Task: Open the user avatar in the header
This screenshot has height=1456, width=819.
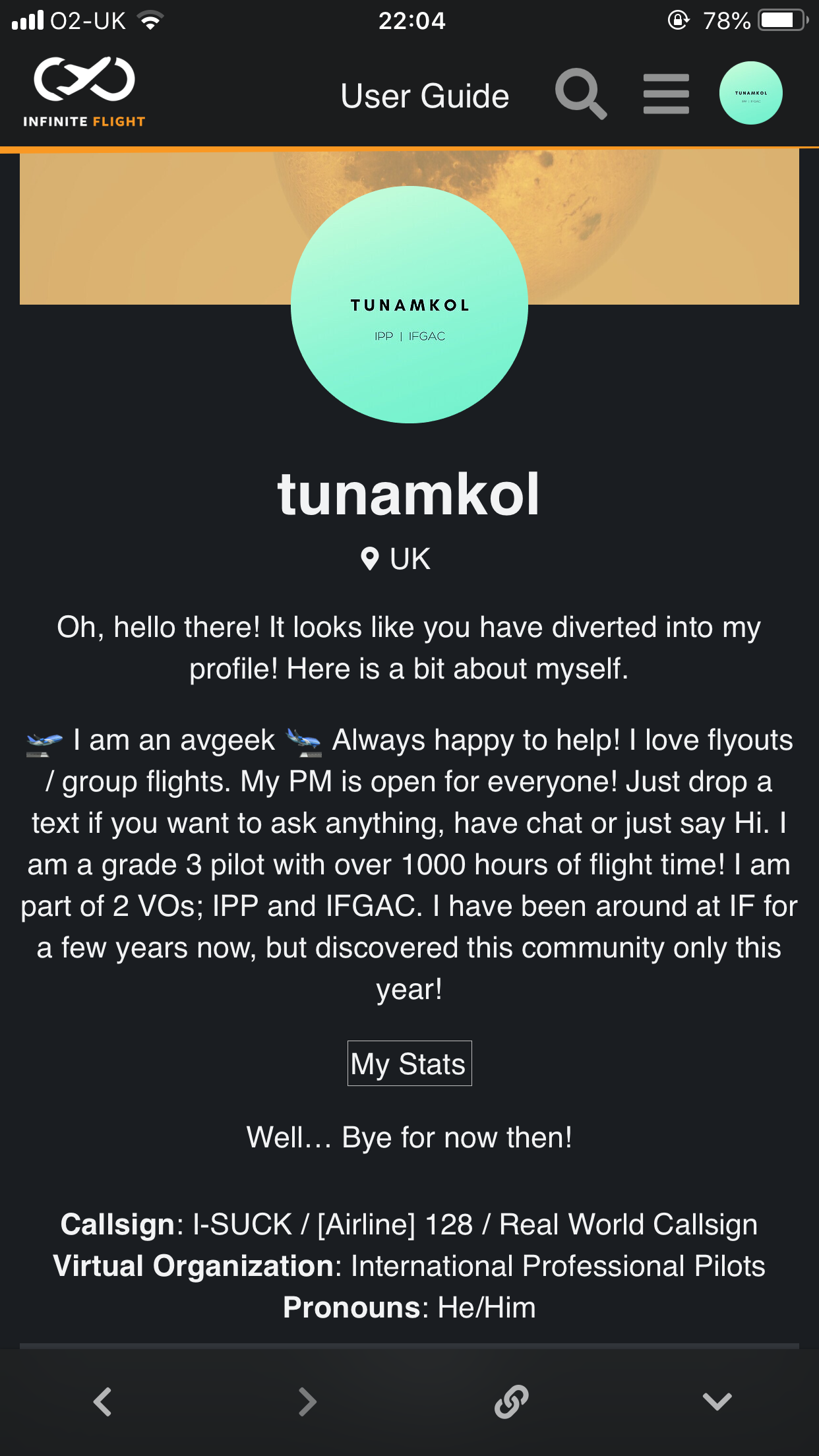Action: point(750,93)
